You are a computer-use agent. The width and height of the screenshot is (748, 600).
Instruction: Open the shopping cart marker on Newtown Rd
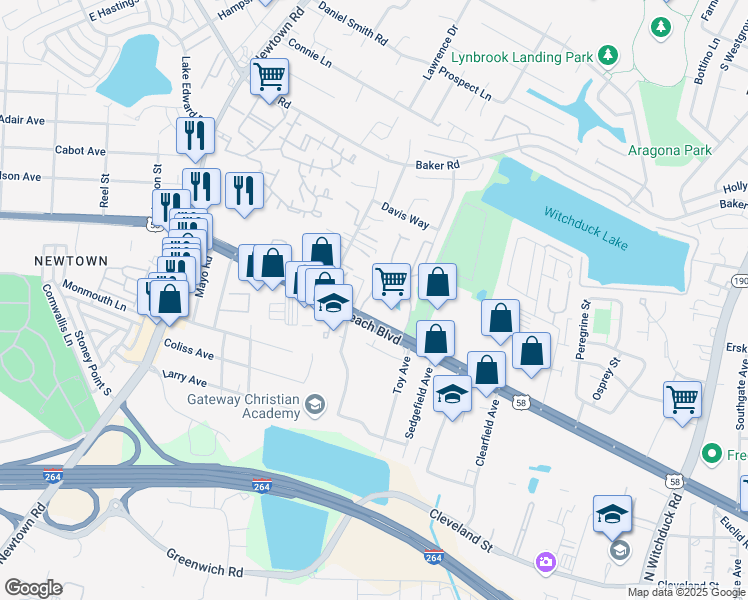tap(270, 76)
